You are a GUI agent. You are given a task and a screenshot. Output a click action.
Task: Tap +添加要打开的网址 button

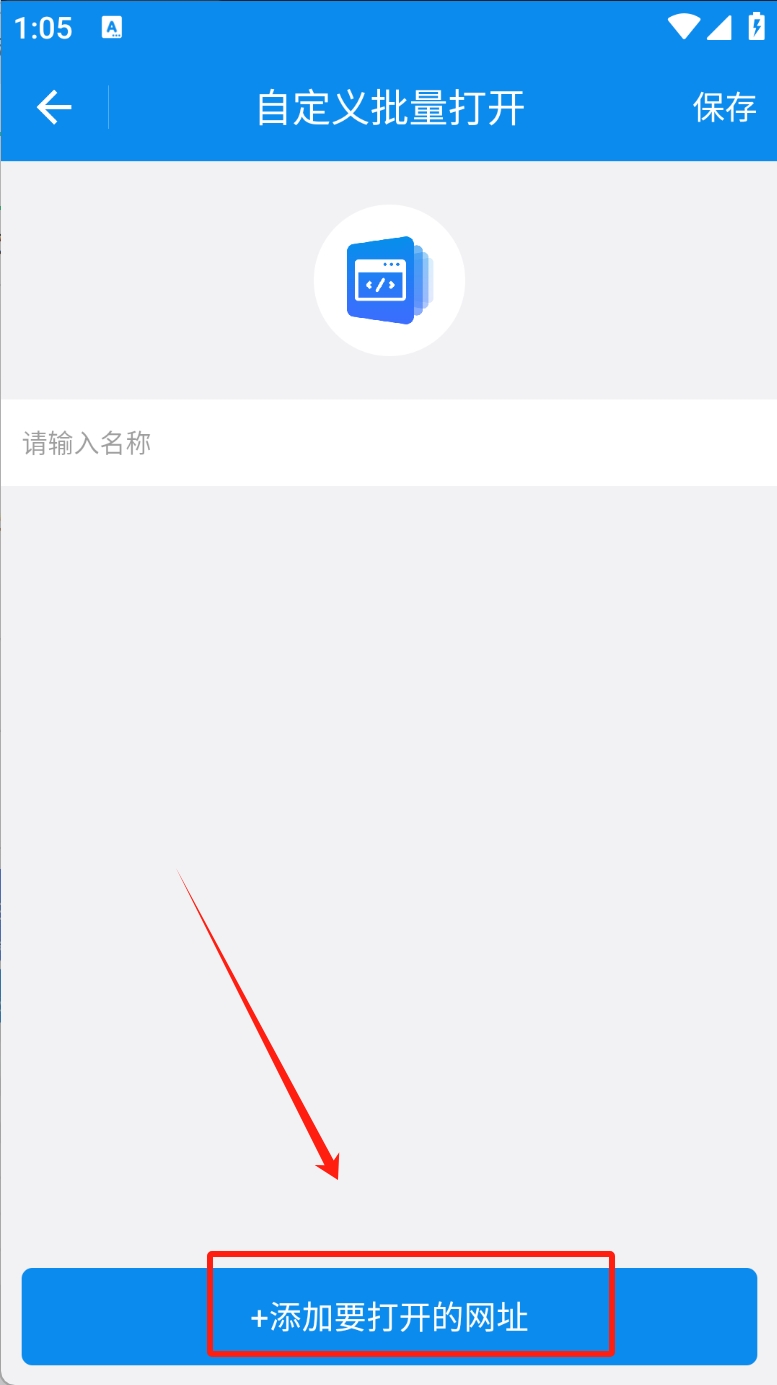389,1316
